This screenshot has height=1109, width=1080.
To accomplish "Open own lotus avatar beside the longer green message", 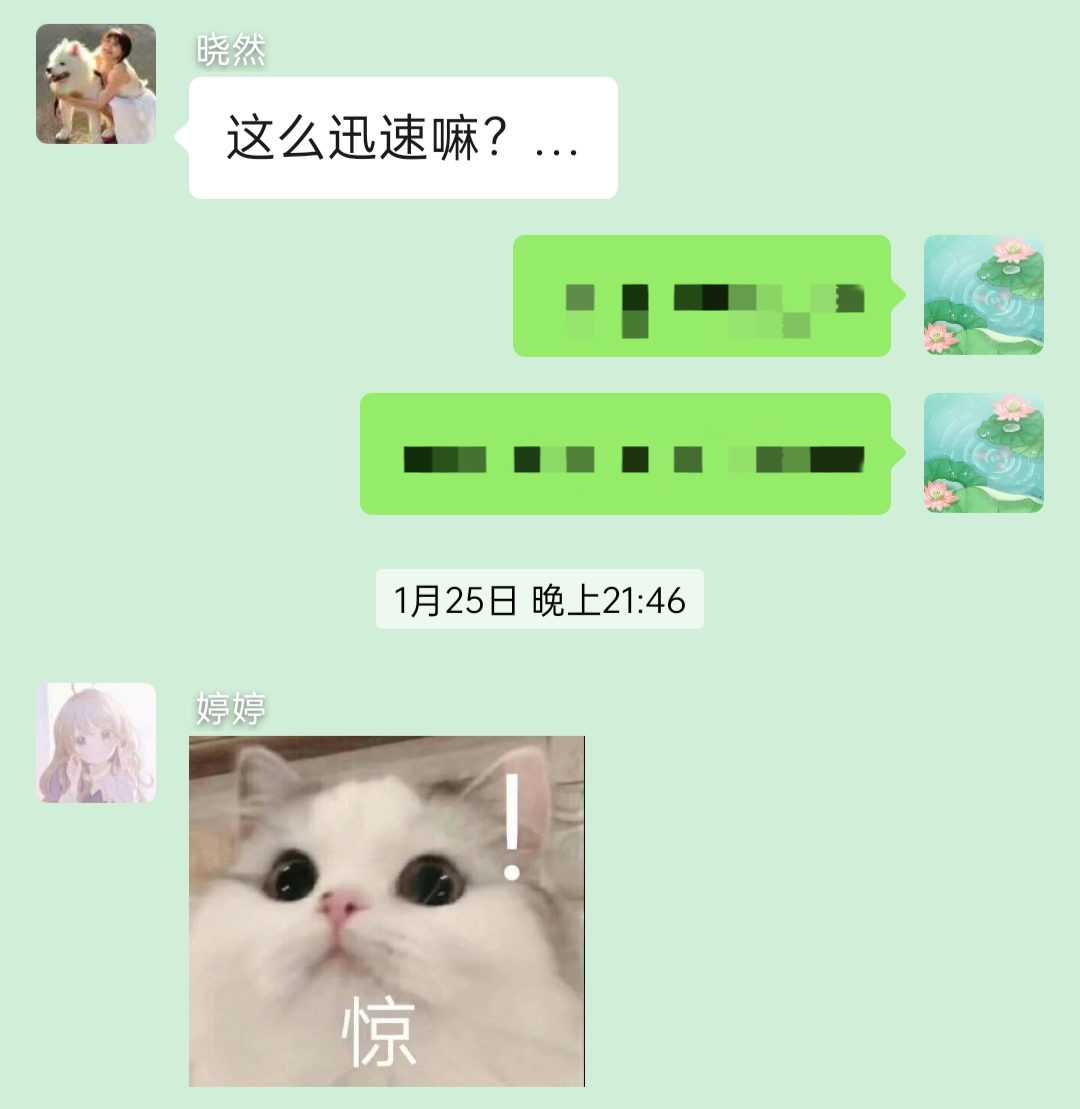I will click(983, 453).
